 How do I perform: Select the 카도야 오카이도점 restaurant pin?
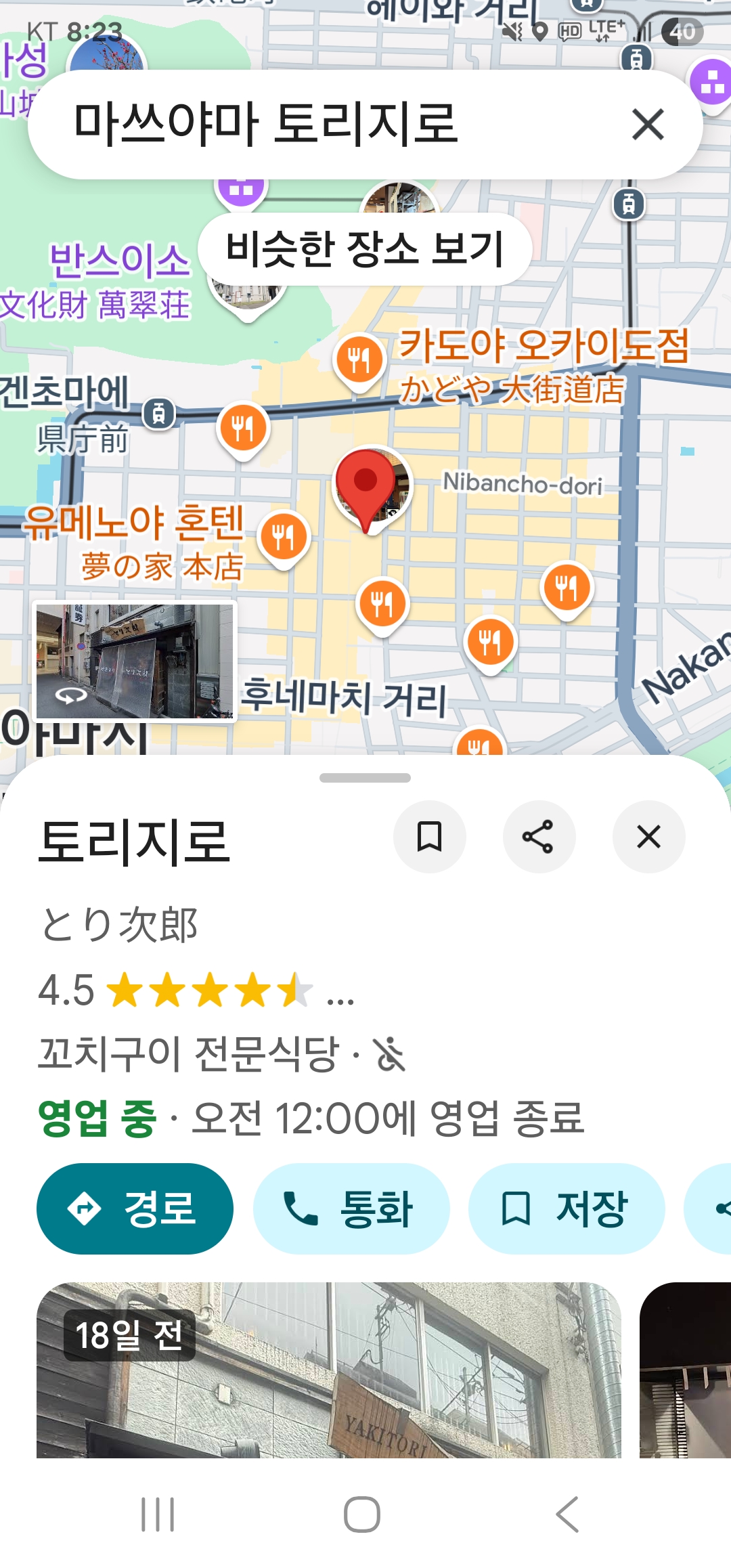(359, 359)
